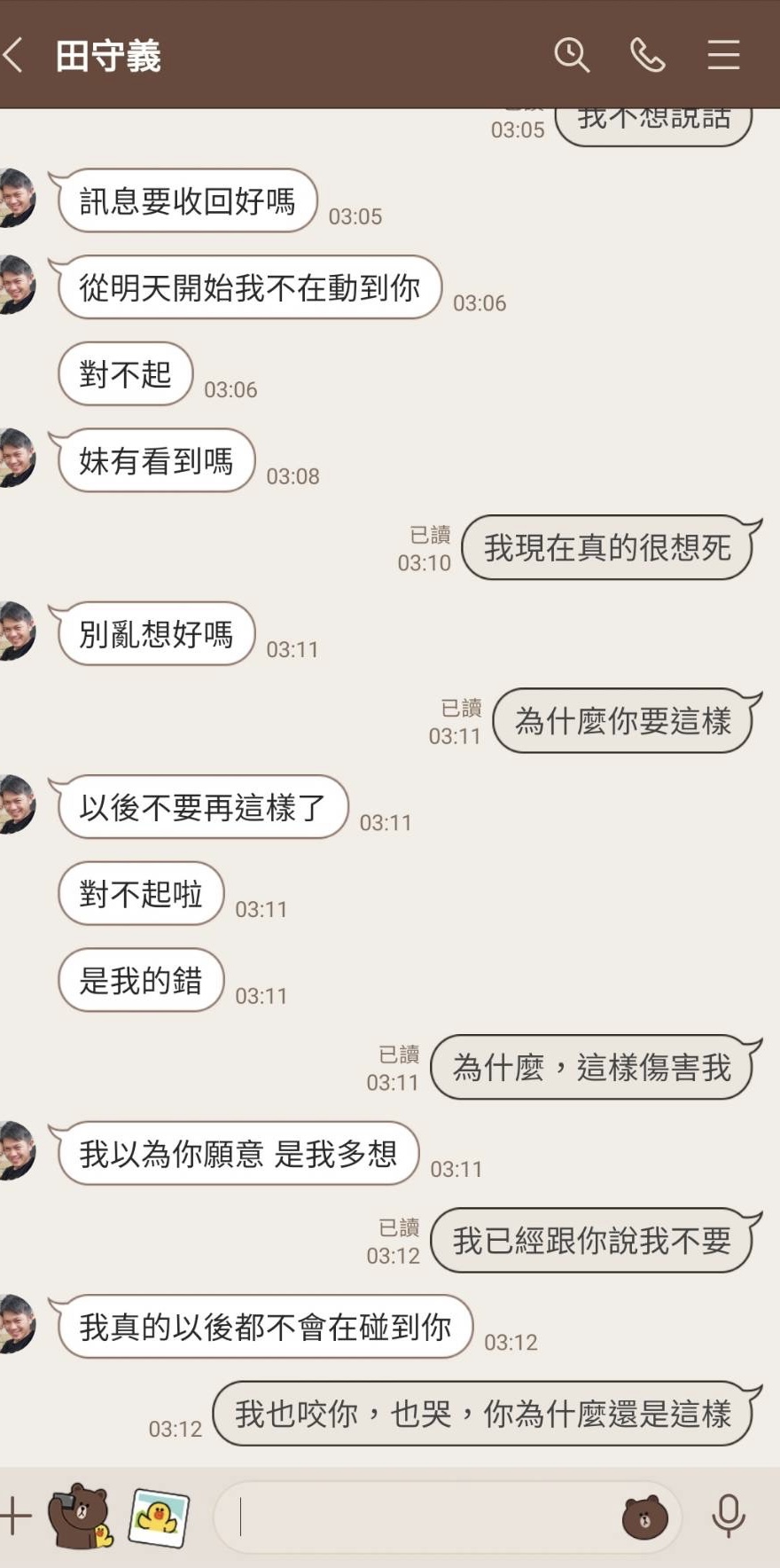Open the plus attachment options
The image size is (780, 1568).
pos(15,1516)
